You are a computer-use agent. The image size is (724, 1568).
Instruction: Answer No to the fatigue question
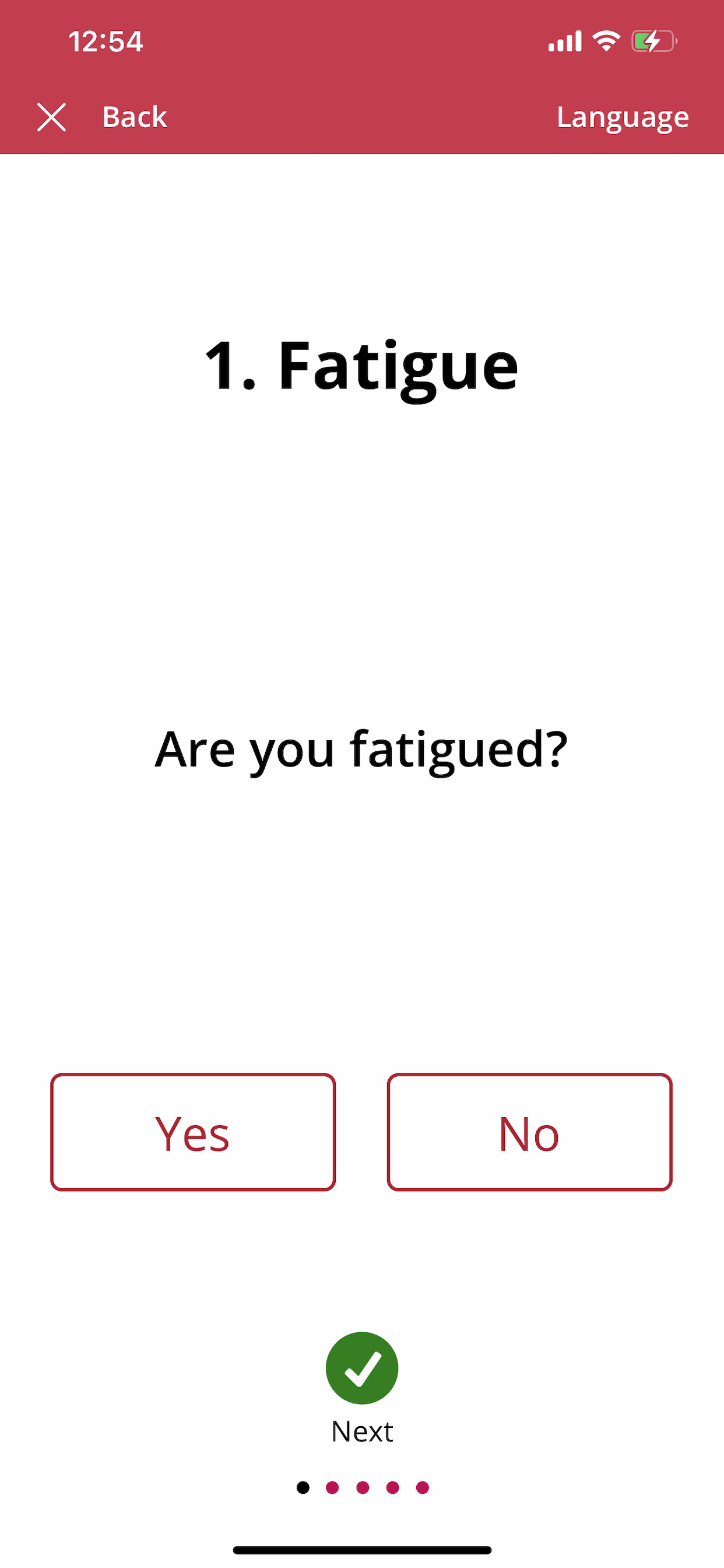click(x=529, y=1132)
